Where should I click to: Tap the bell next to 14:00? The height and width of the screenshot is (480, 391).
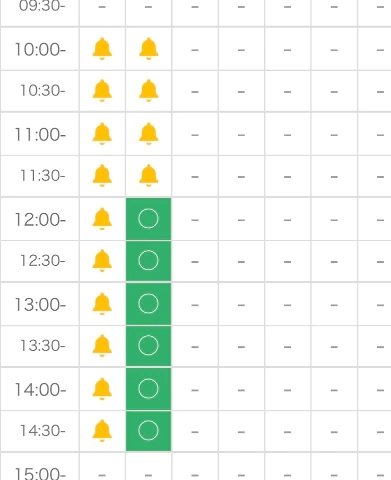(x=102, y=389)
